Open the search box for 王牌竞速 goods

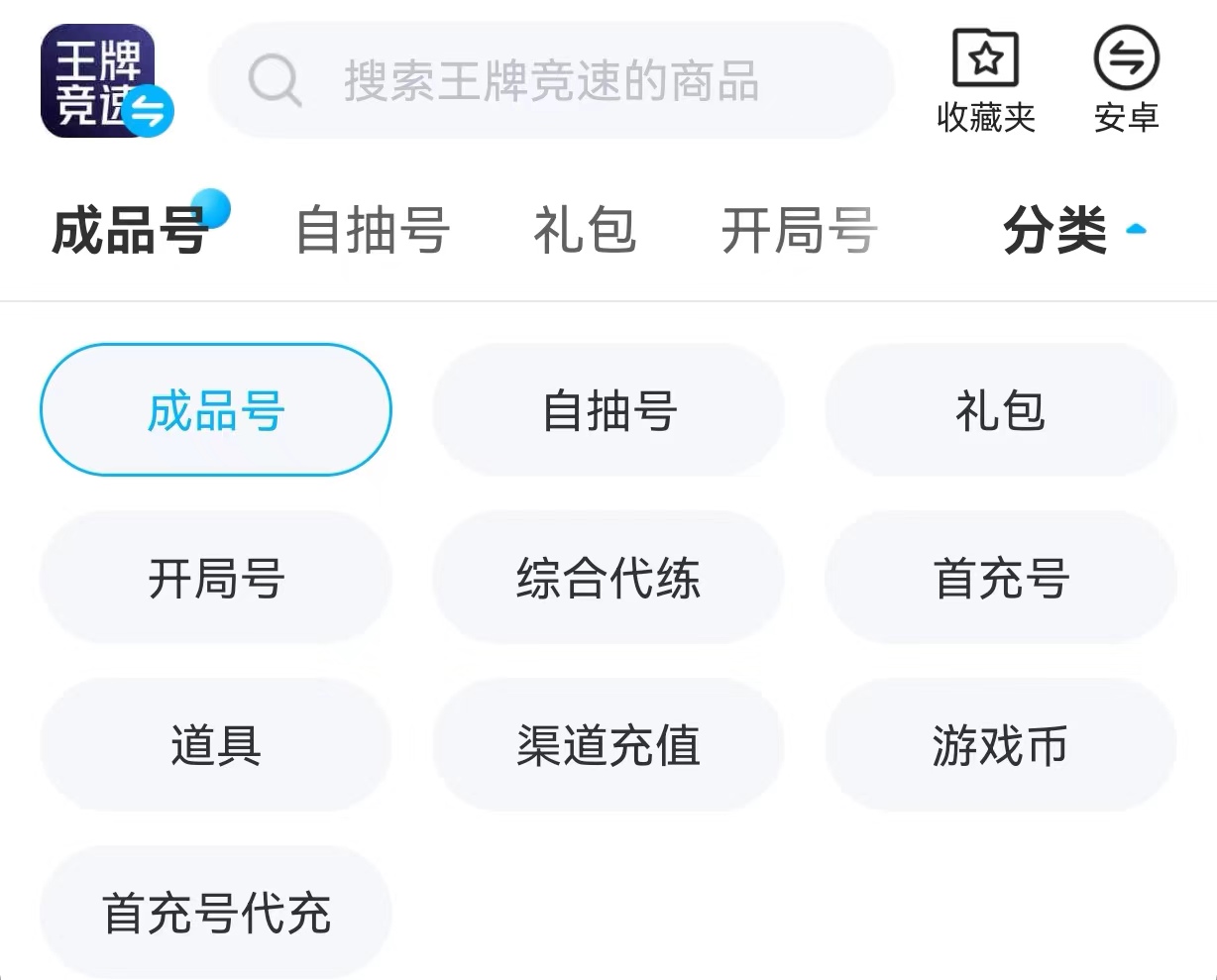coord(551,80)
